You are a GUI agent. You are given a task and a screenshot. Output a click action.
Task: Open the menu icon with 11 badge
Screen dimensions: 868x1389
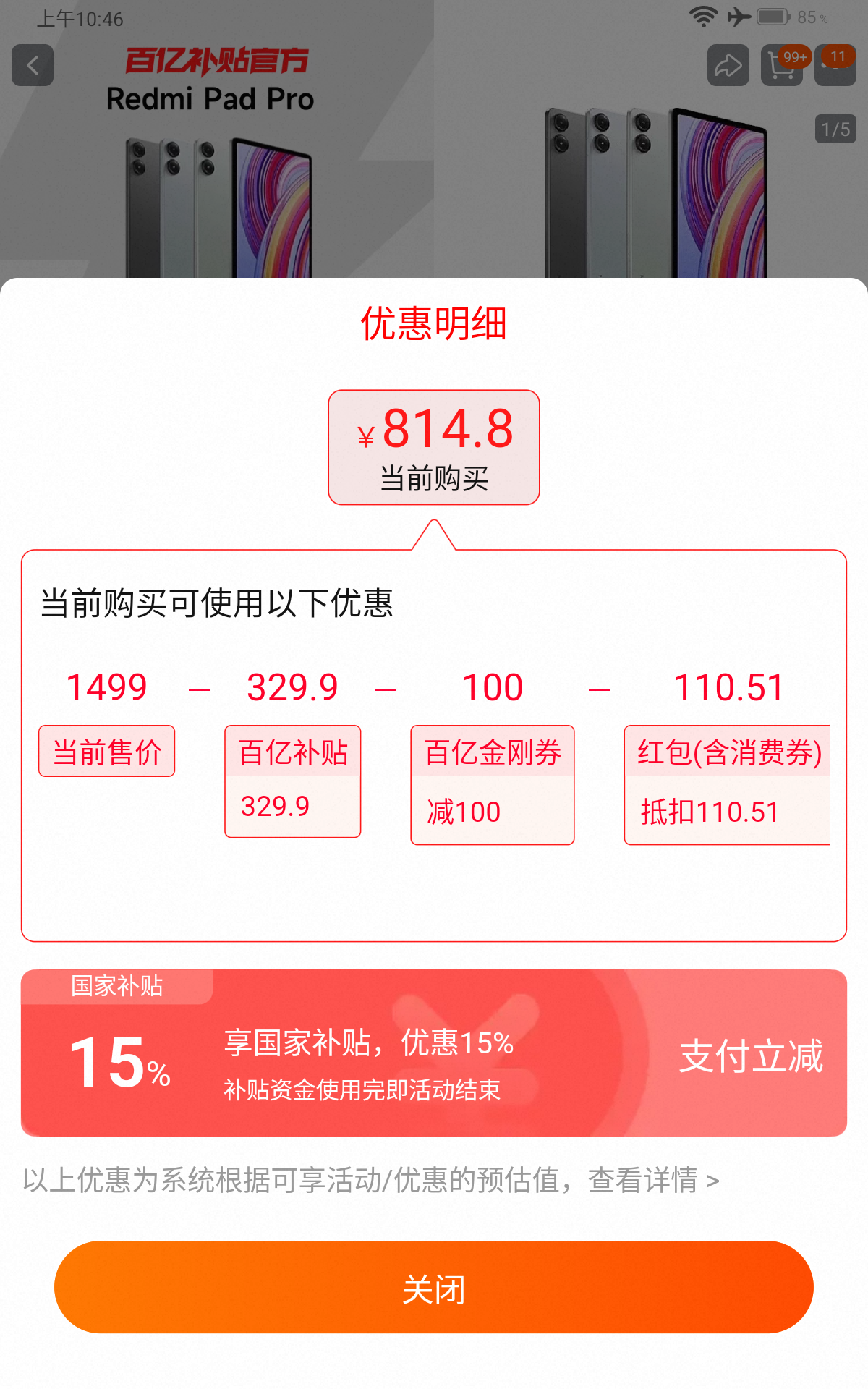(835, 67)
